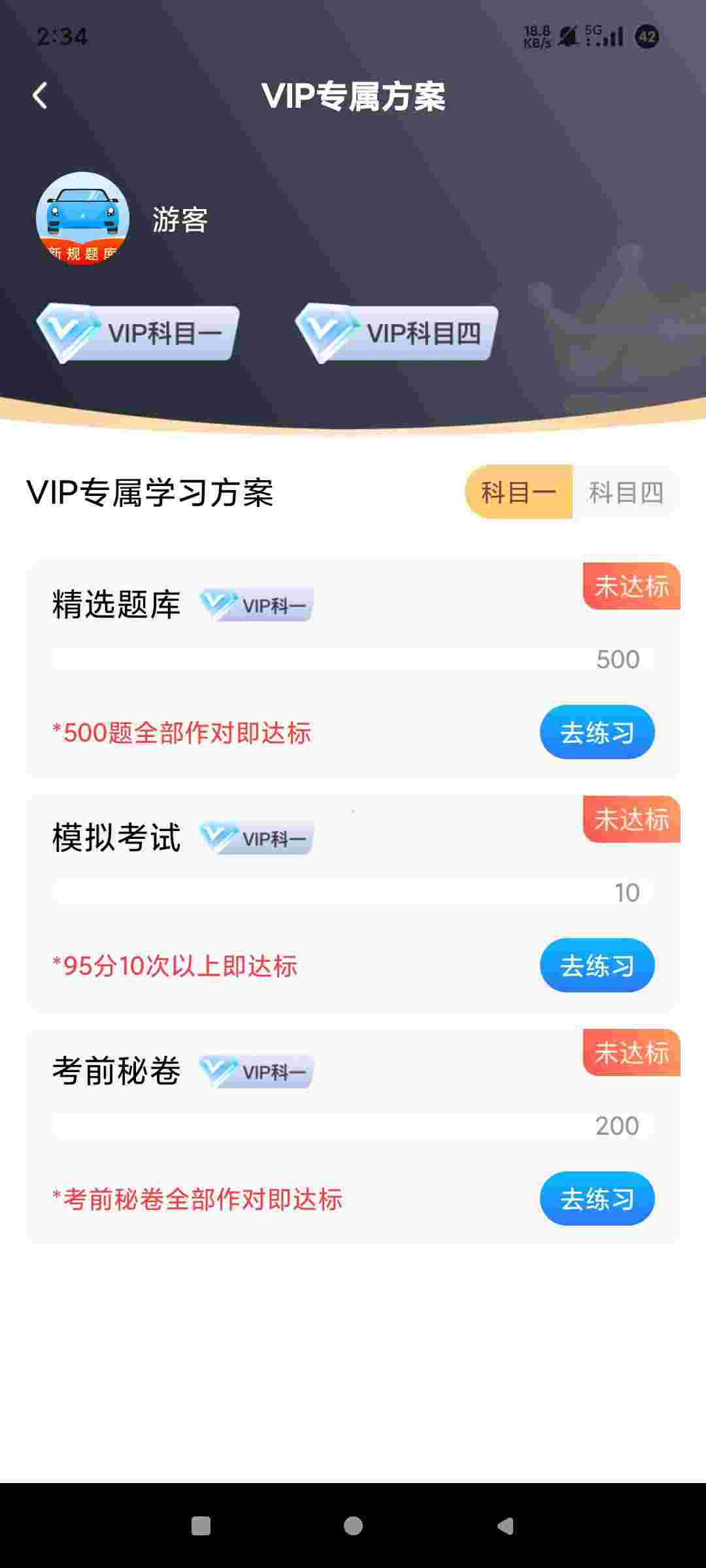
Task: Tap the VIP科目四 badge button
Action: tap(397, 333)
